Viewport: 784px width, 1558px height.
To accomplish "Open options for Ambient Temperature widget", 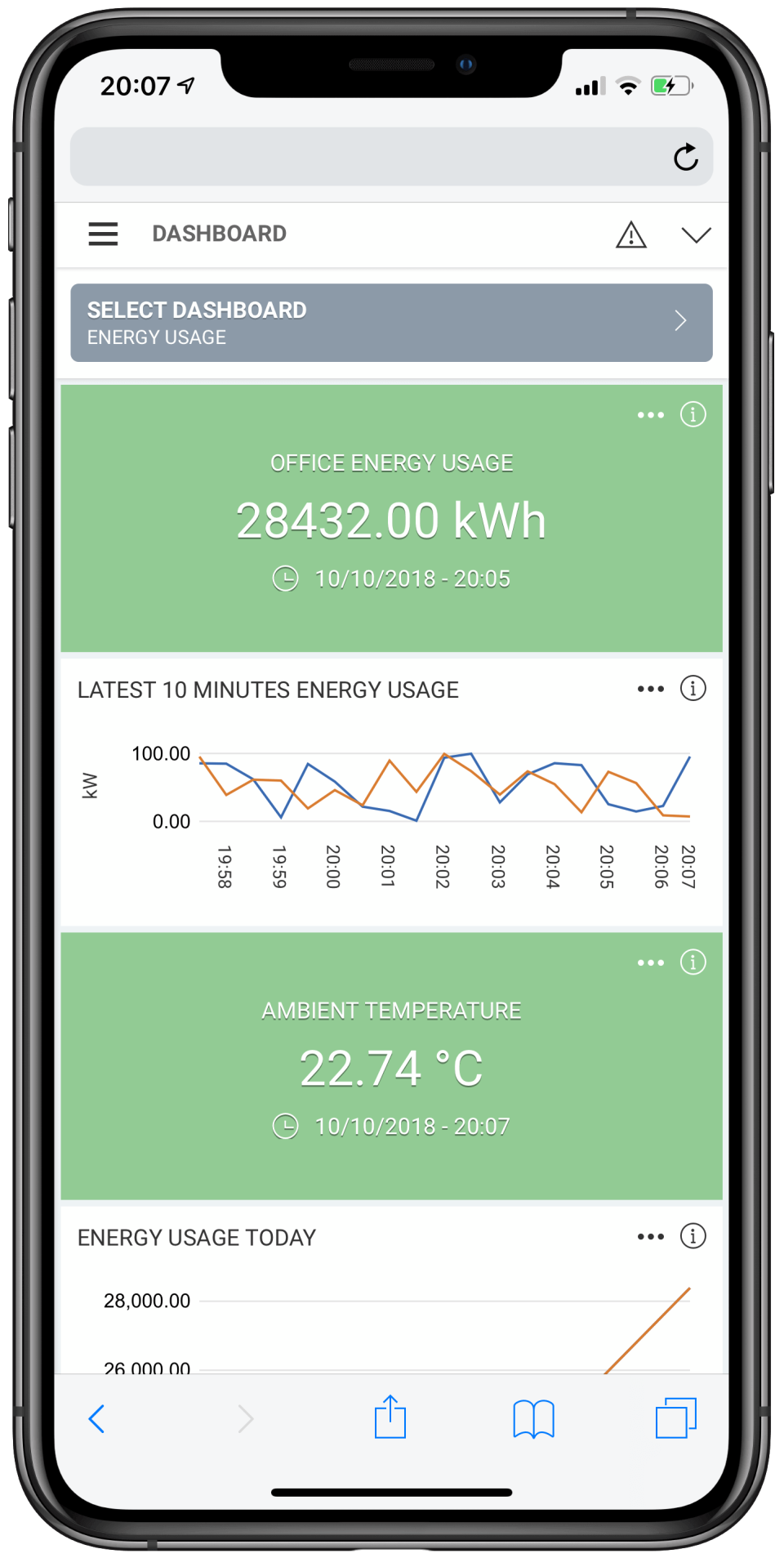I will [x=650, y=962].
